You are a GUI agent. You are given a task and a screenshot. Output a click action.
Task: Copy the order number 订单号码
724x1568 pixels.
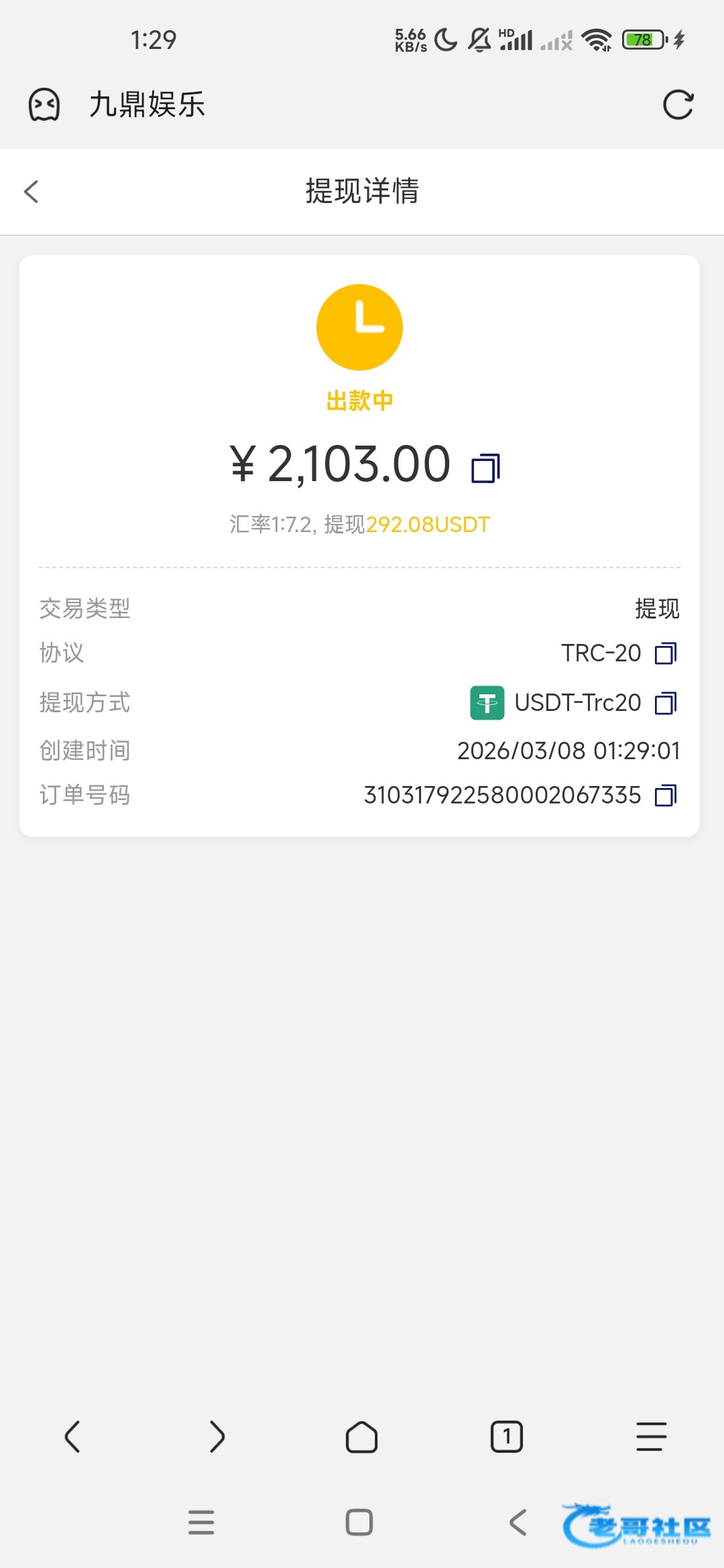click(666, 795)
